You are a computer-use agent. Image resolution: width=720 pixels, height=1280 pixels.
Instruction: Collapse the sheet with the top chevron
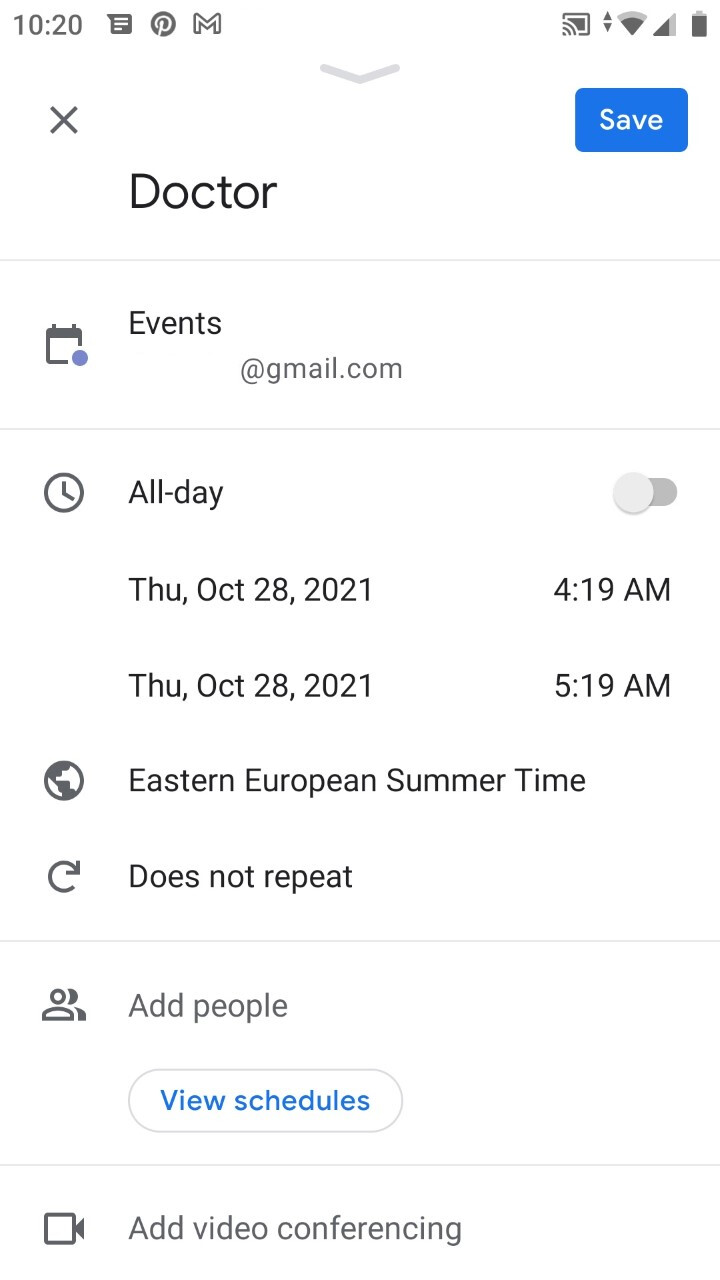pos(360,73)
